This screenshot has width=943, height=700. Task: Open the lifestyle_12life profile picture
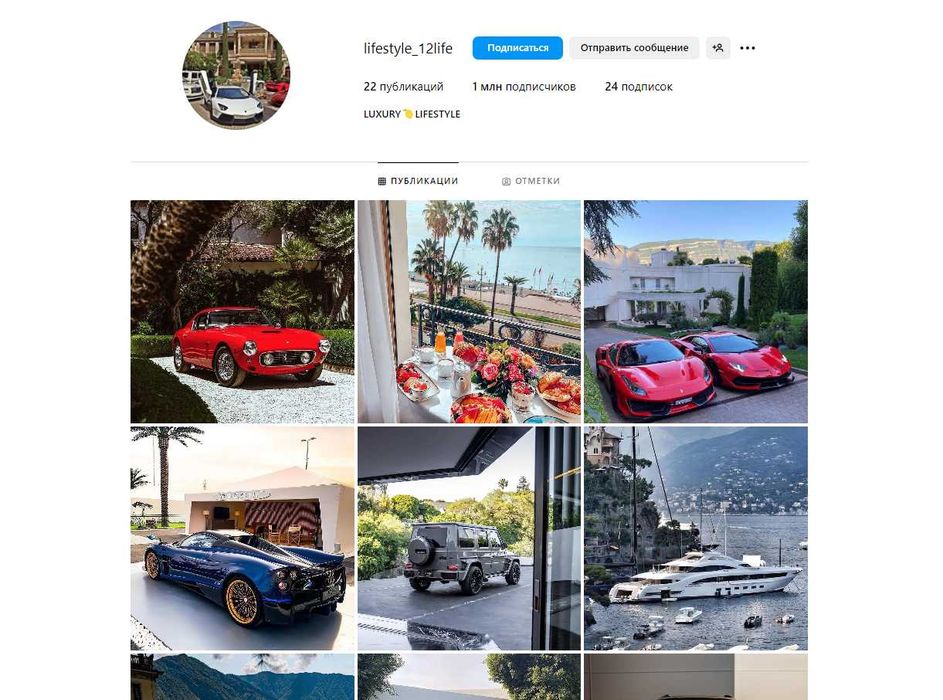tap(236, 75)
